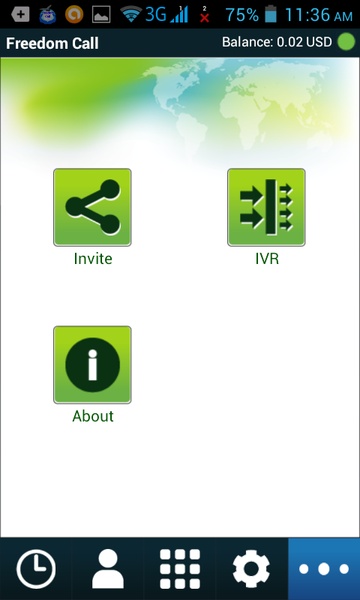Image resolution: width=360 pixels, height=600 pixels.
Task: Open the settings gear tab
Action: pos(252,569)
